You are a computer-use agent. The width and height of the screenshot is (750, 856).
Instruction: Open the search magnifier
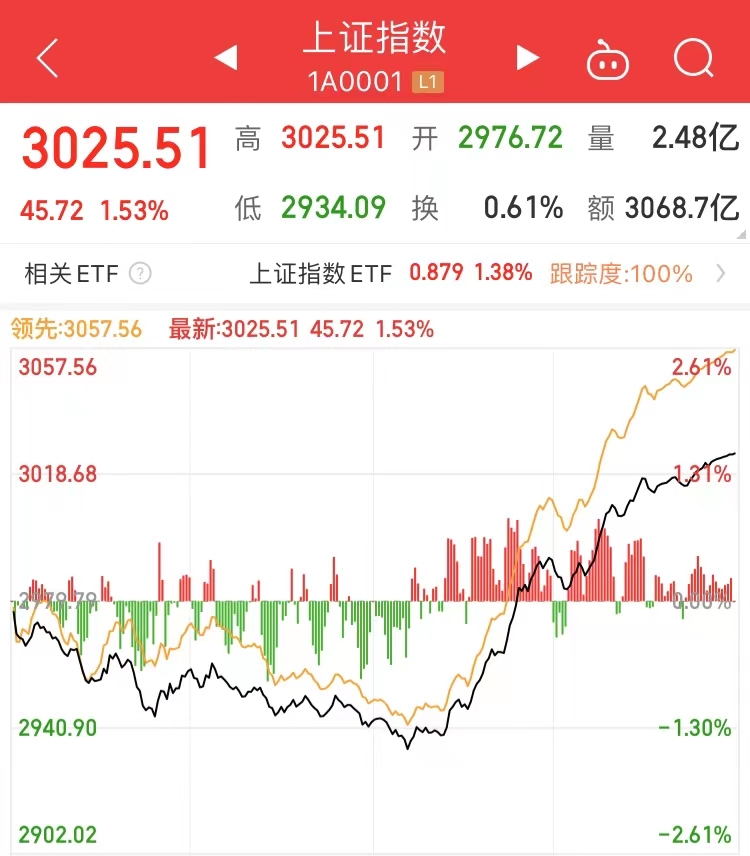tap(693, 58)
